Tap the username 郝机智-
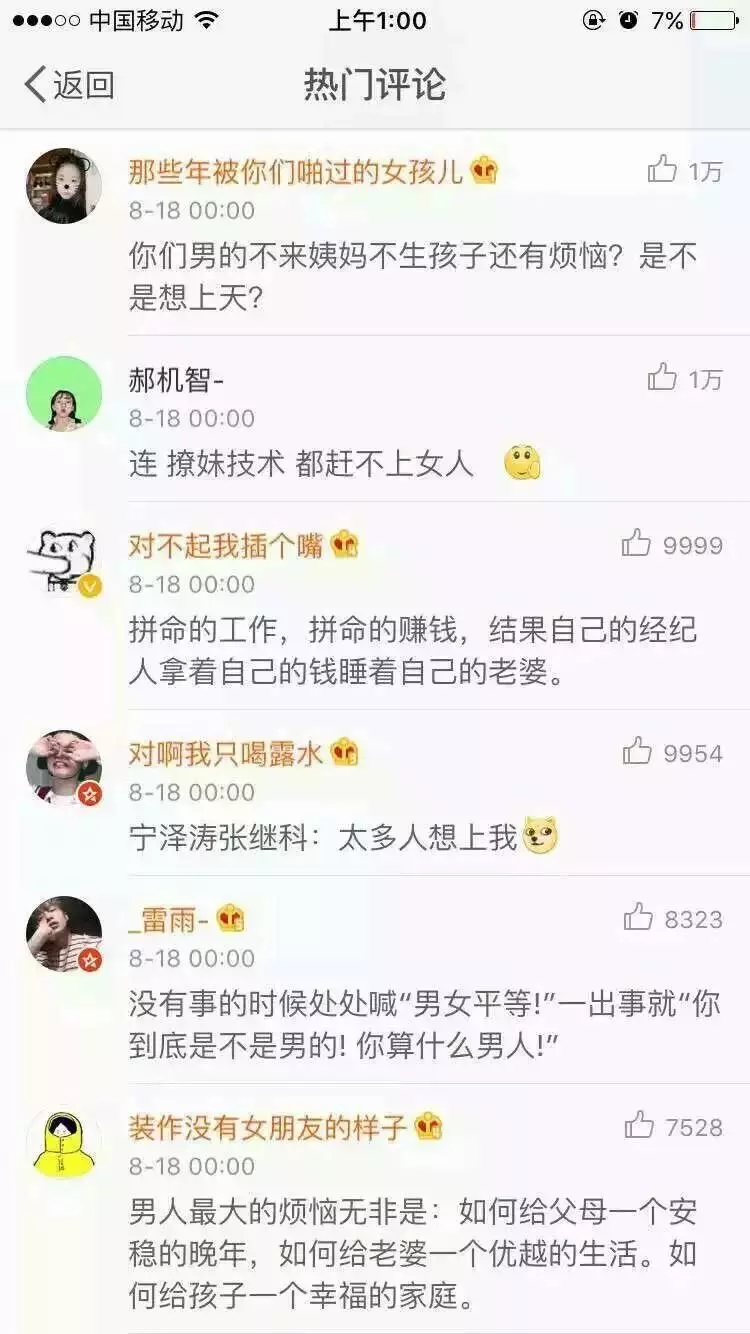The image size is (750, 1334). click(x=177, y=379)
